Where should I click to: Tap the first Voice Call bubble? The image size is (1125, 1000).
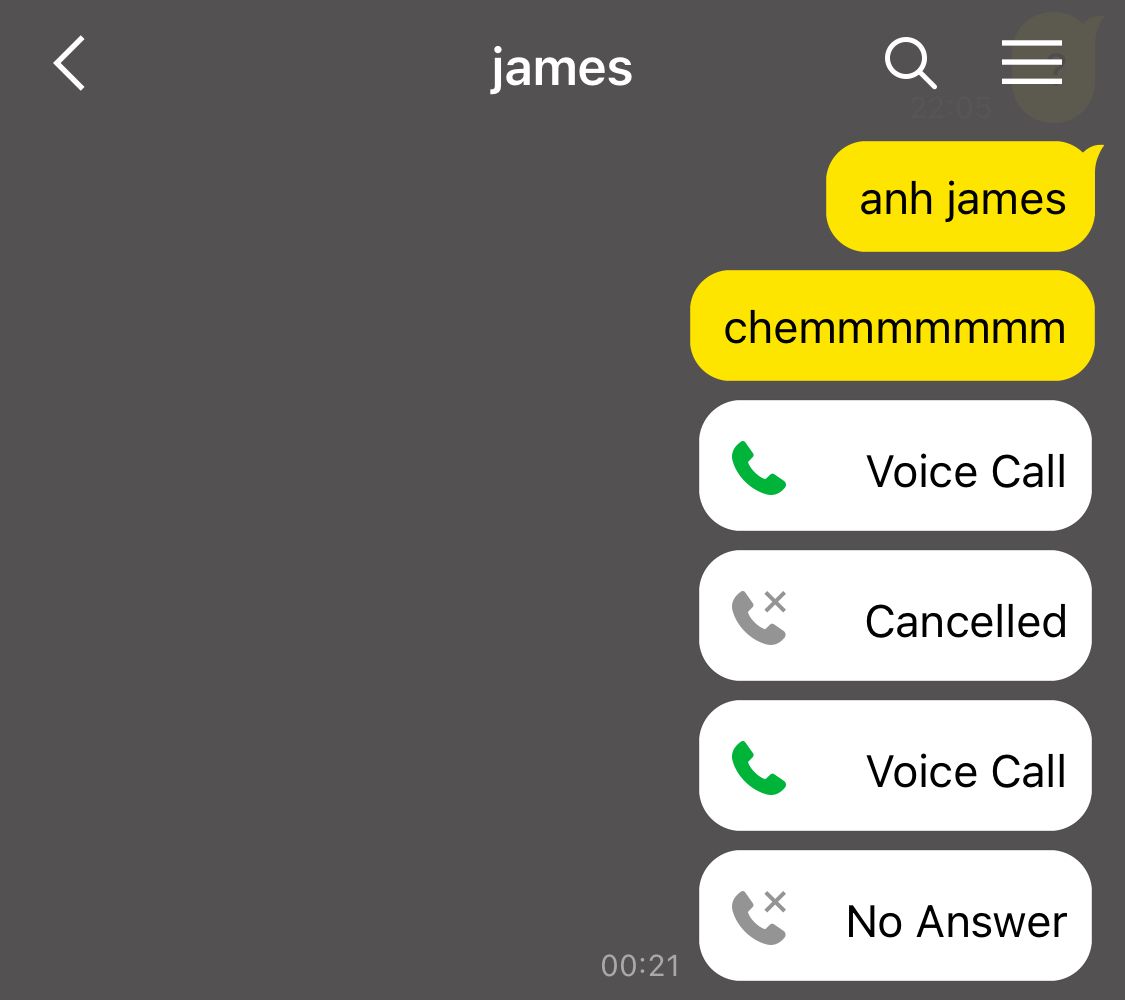point(895,466)
